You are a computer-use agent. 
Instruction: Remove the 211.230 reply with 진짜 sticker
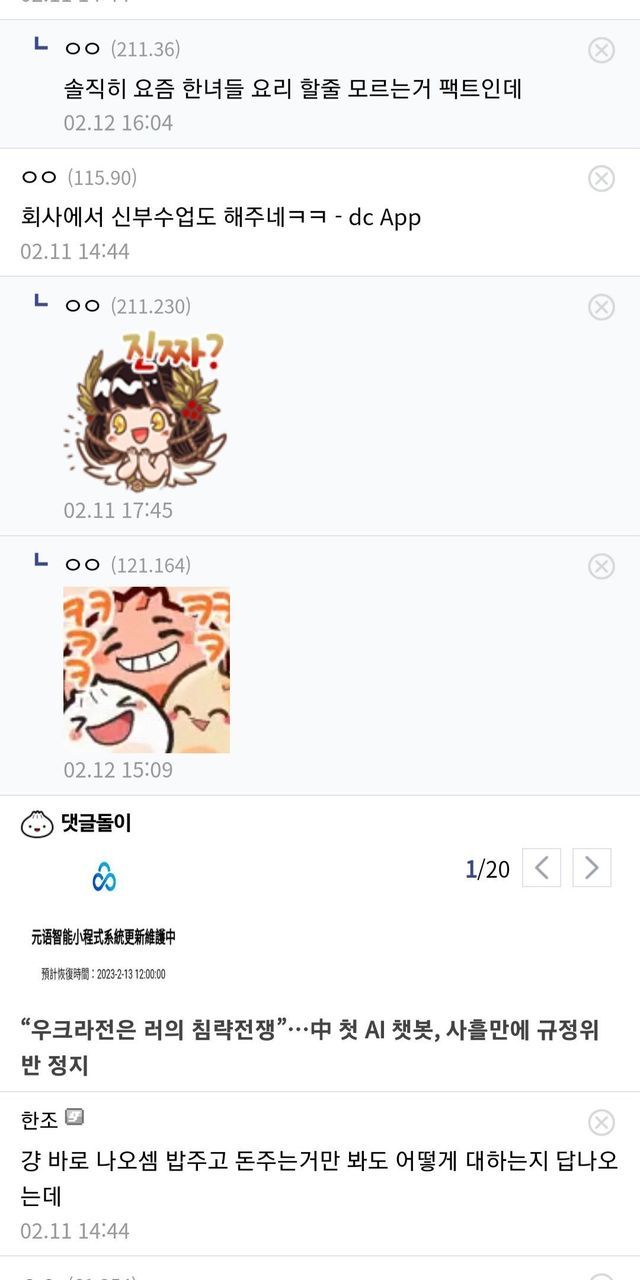coord(601,307)
